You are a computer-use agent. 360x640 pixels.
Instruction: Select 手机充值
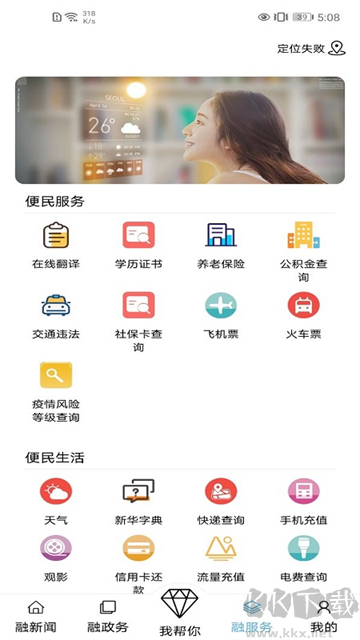[x=303, y=502]
